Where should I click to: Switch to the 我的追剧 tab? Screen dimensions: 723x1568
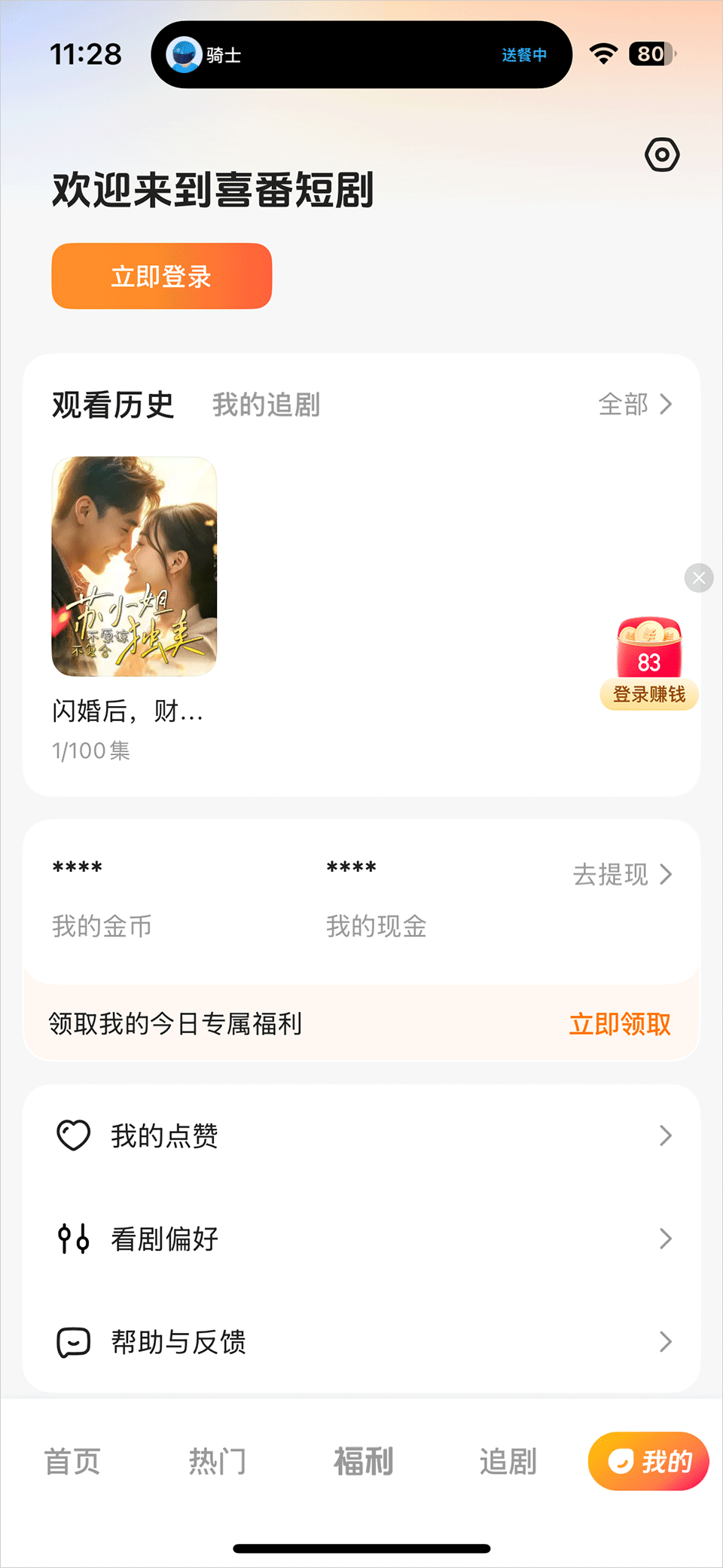[266, 405]
